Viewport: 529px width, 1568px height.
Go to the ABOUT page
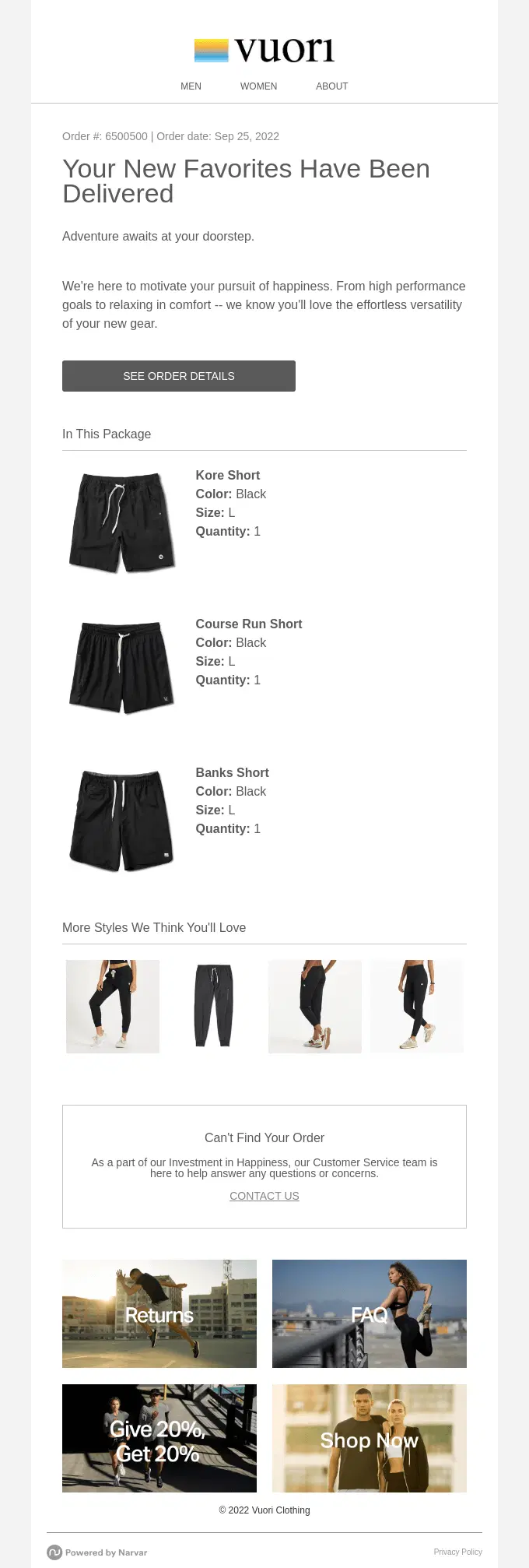click(331, 86)
